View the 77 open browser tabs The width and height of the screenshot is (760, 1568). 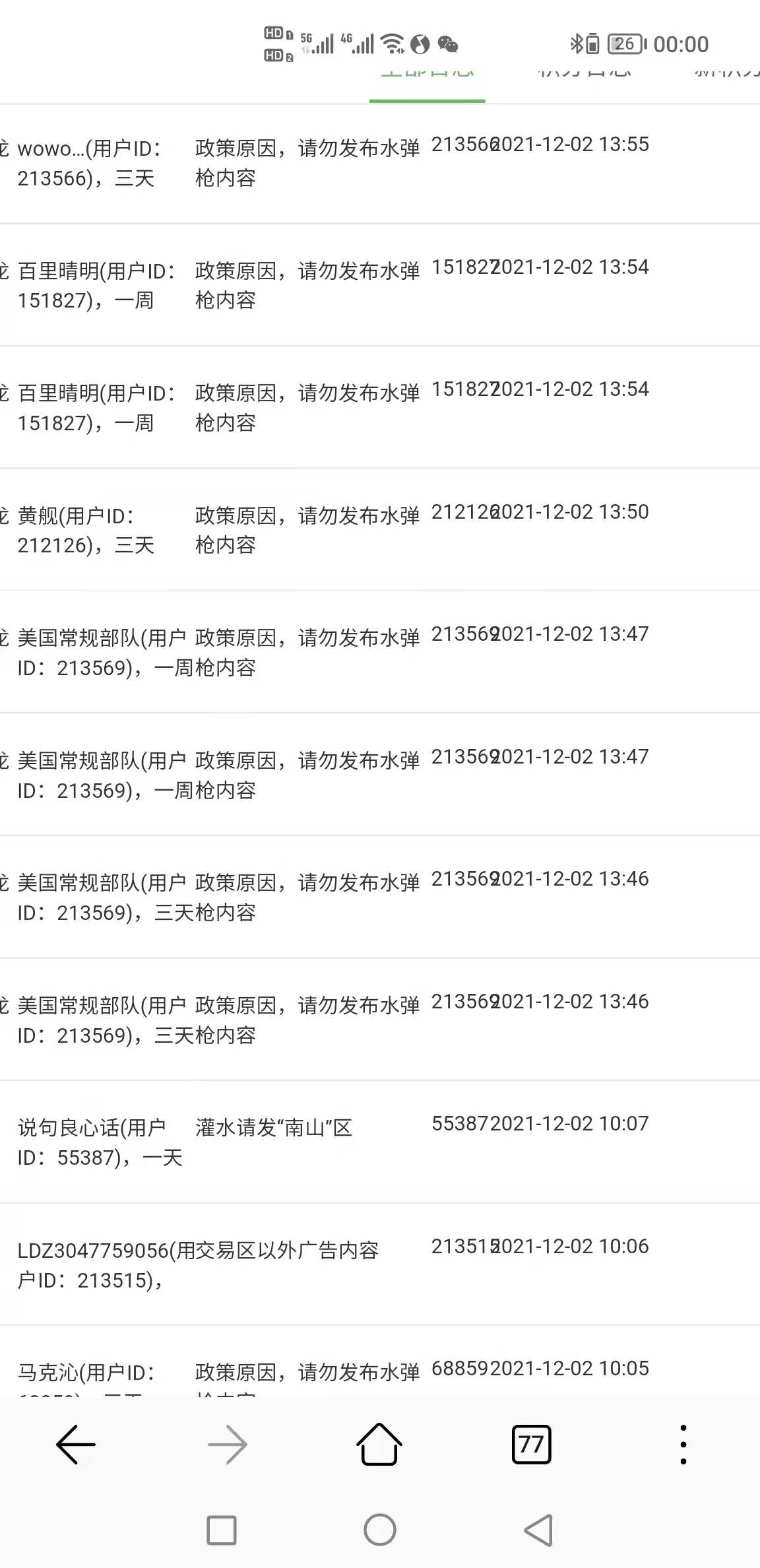click(531, 1445)
